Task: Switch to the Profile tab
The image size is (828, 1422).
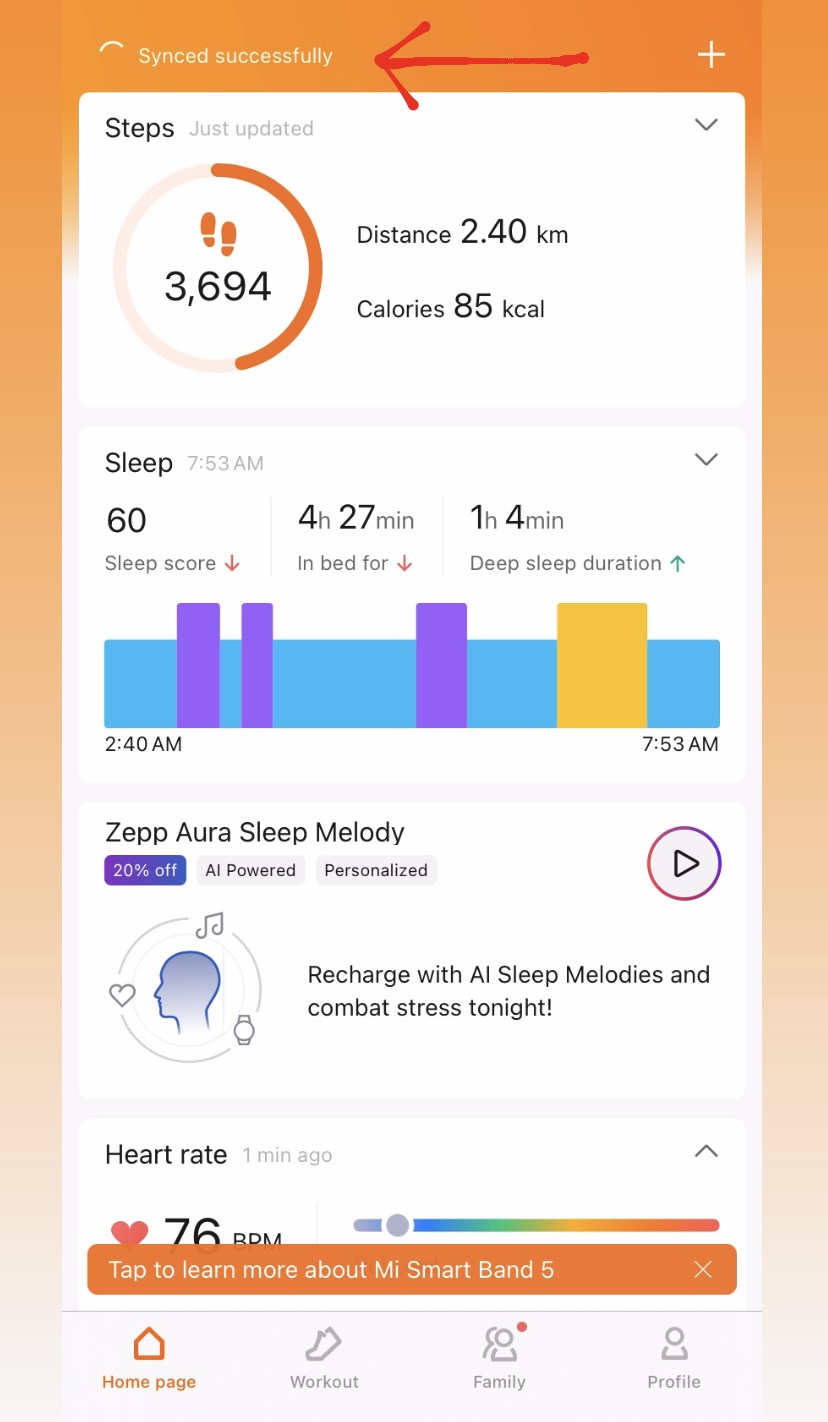Action: (674, 1358)
